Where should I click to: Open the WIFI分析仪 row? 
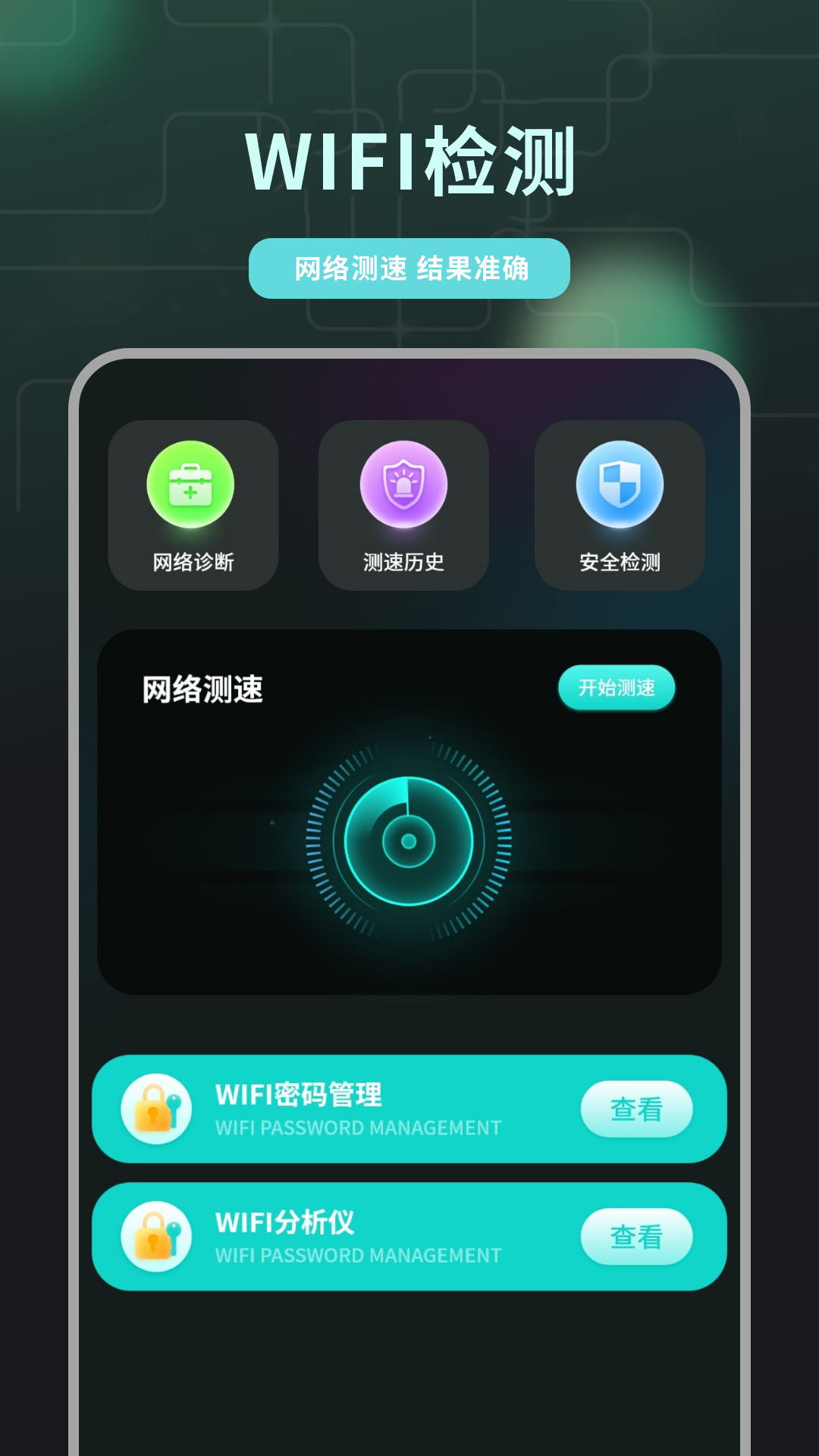409,1236
